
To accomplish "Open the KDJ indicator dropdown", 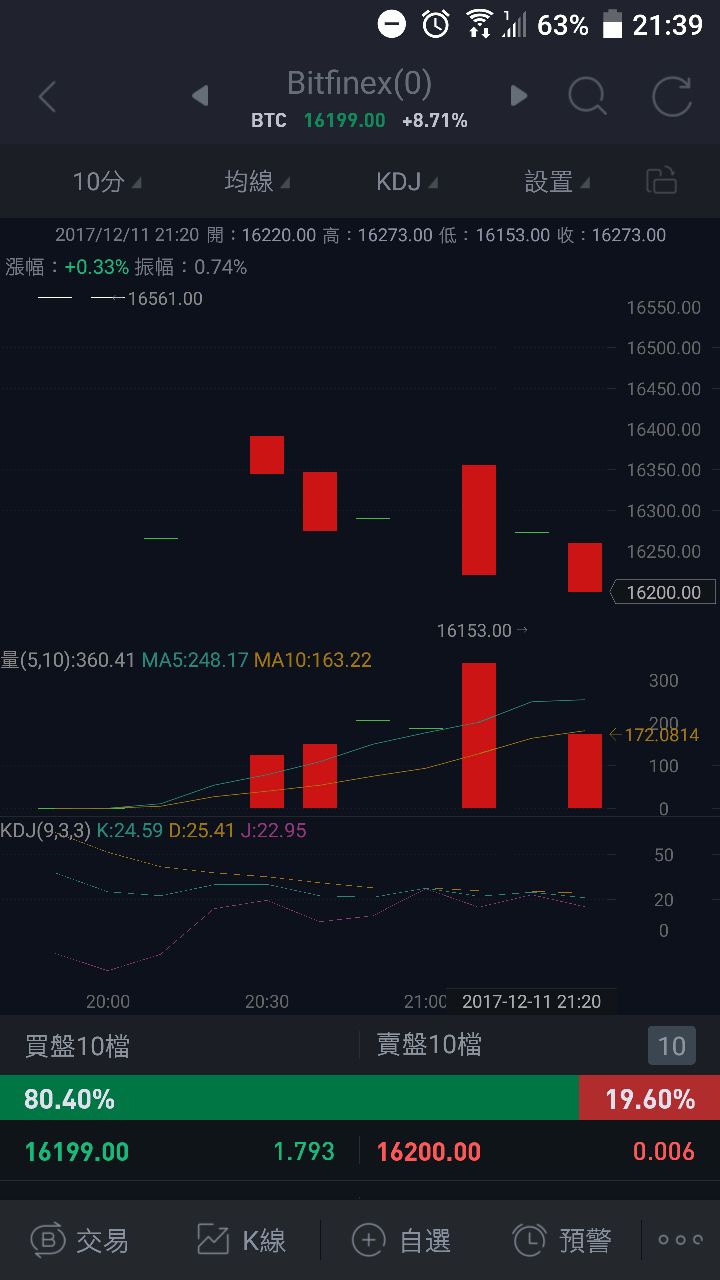I will (x=406, y=182).
